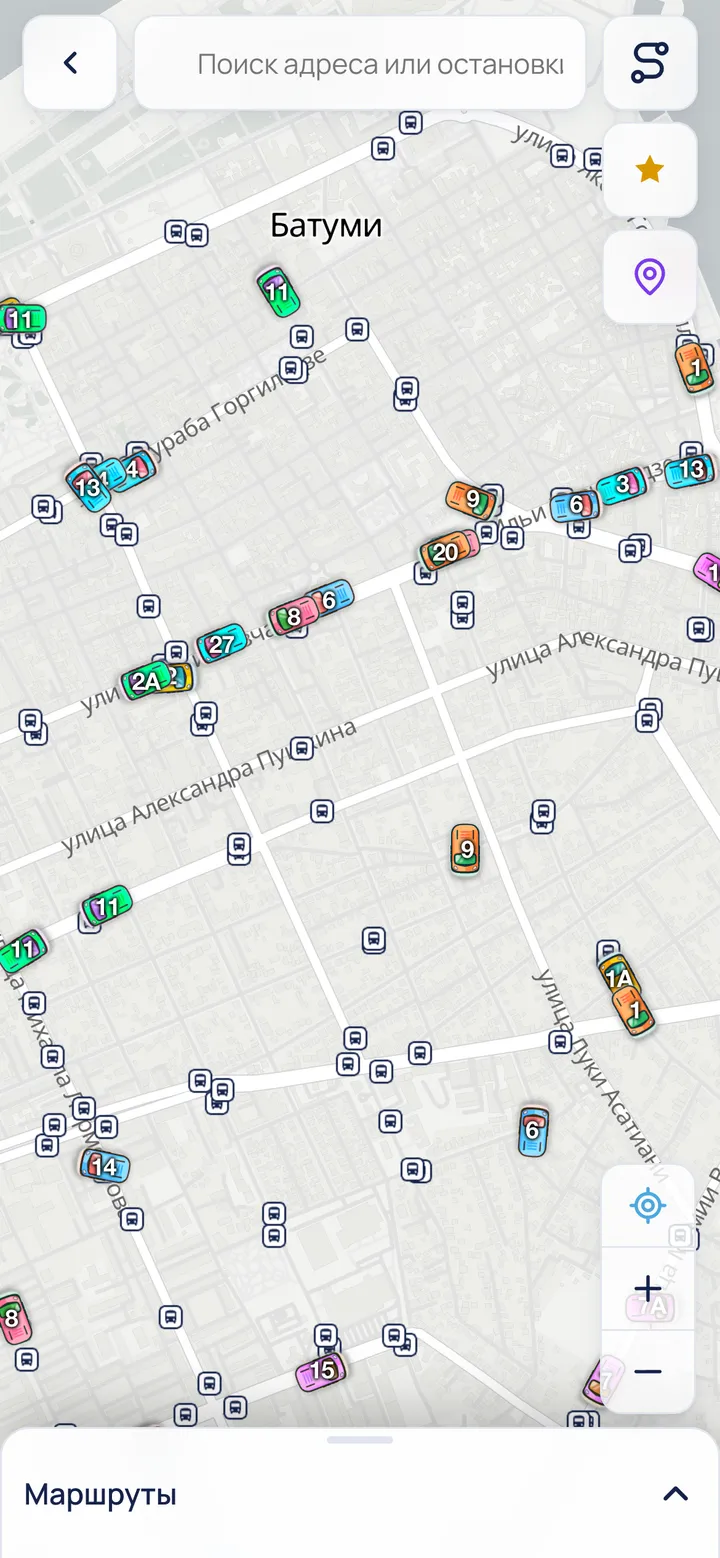Select bus 14 on the map
720x1558 pixels.
[105, 1165]
